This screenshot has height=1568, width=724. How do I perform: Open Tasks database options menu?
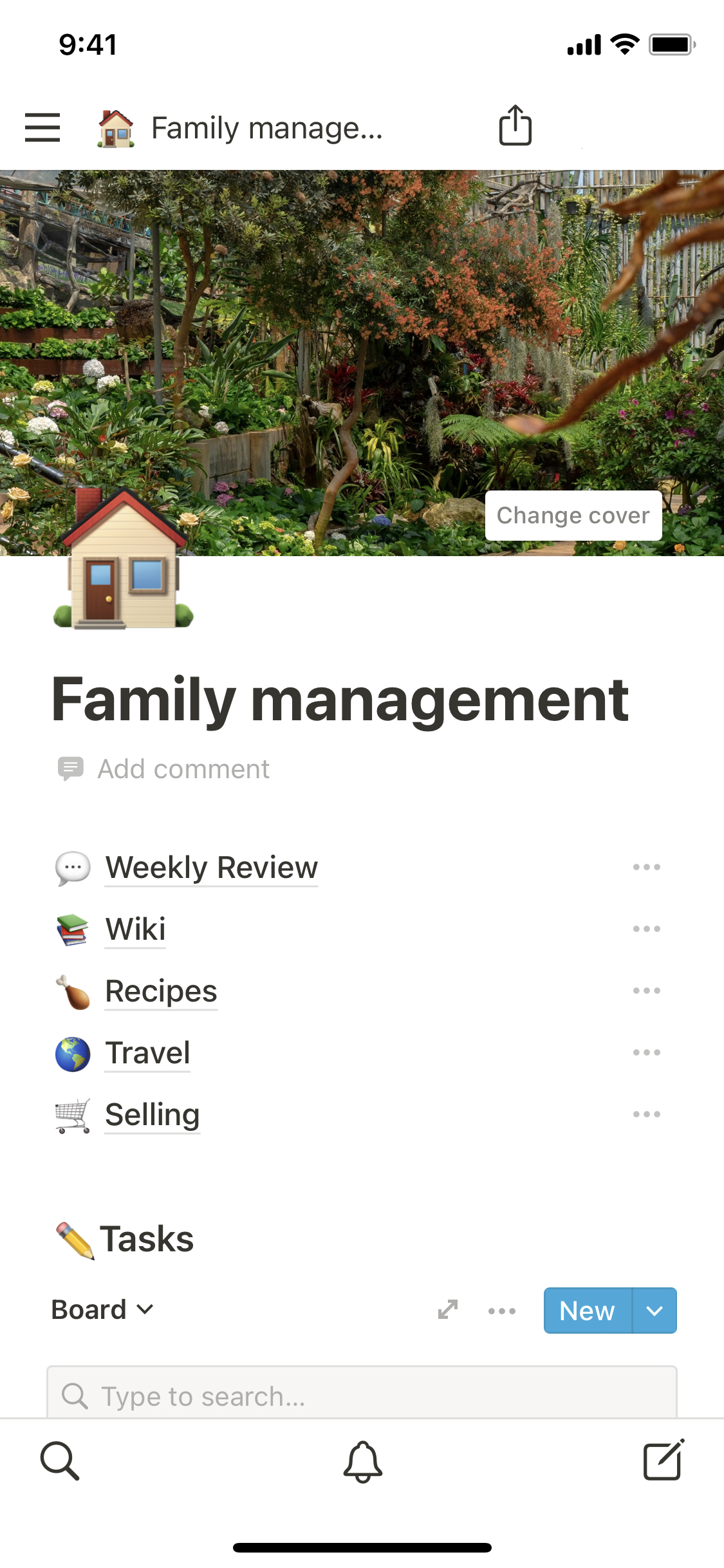502,1311
